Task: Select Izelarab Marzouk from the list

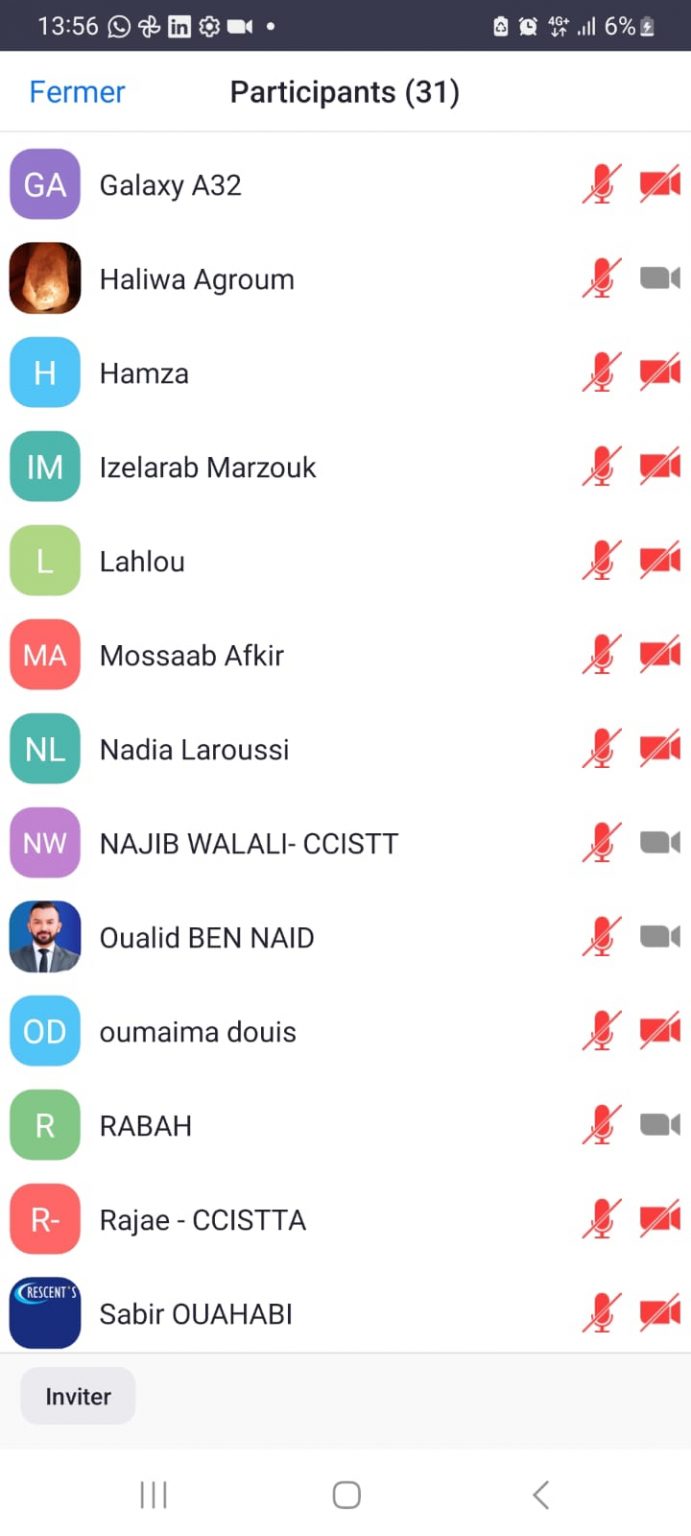Action: pyautogui.click(x=345, y=467)
